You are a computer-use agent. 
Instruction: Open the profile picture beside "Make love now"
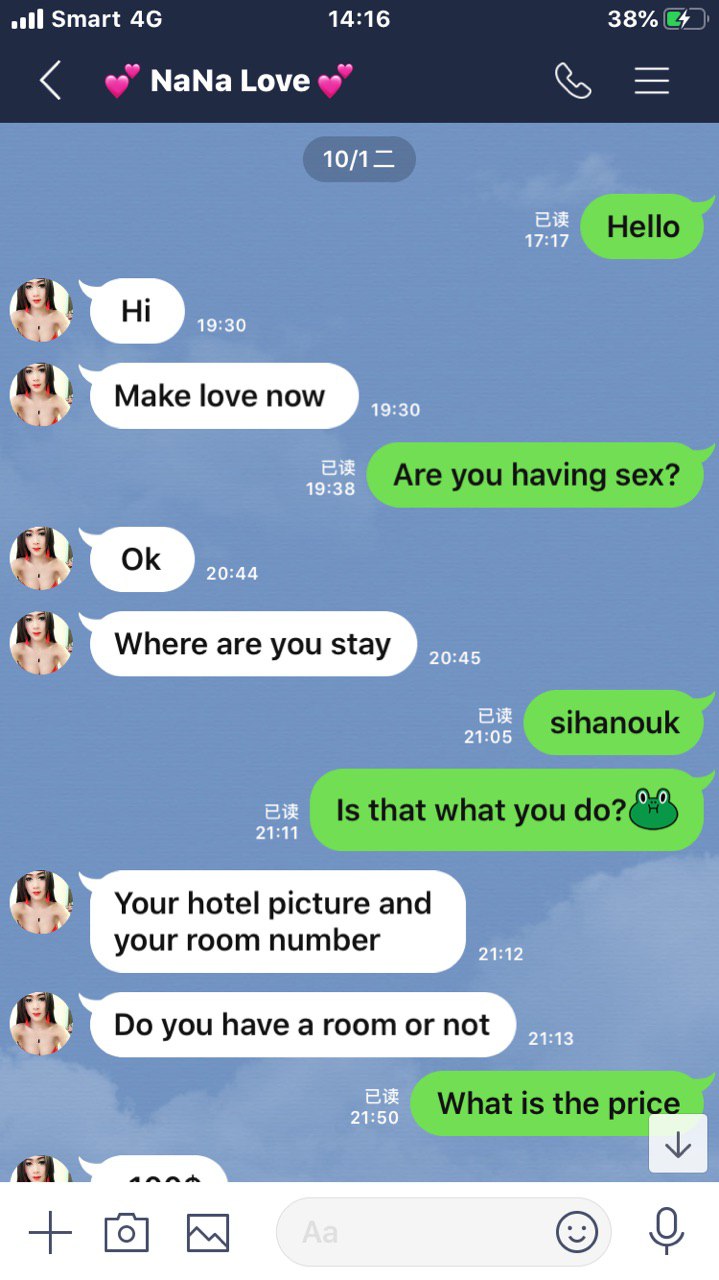[x=41, y=395]
